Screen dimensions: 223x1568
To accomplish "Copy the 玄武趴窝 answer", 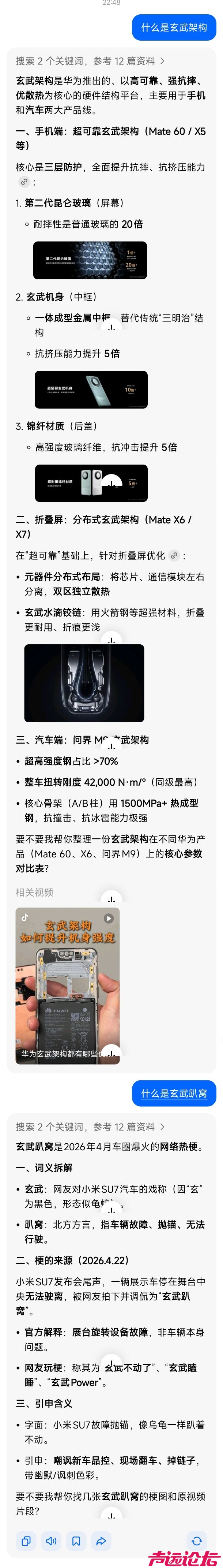I will pyautogui.click(x=26, y=1541).
